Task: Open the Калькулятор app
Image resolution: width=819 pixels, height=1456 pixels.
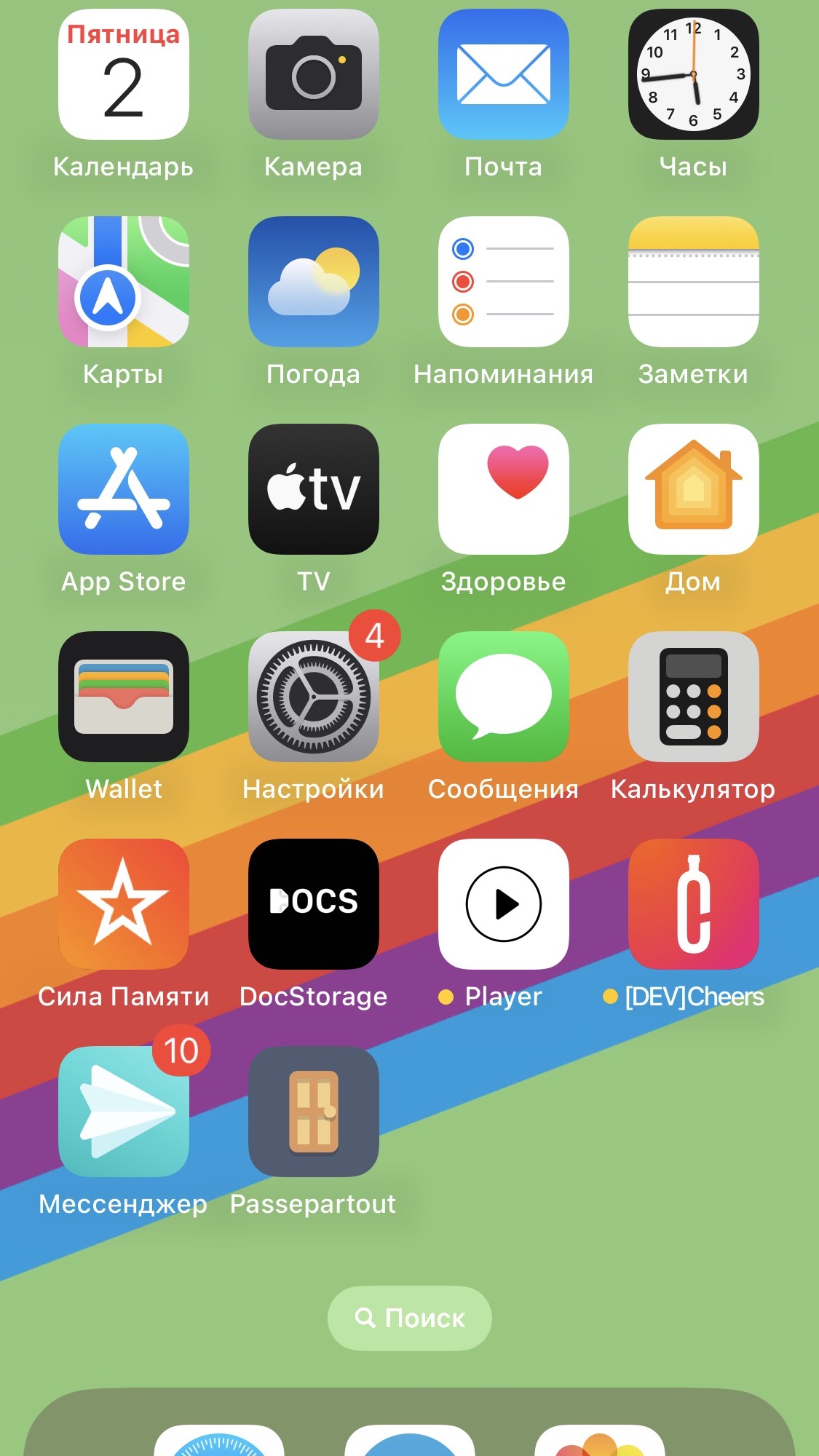Action: tap(693, 697)
